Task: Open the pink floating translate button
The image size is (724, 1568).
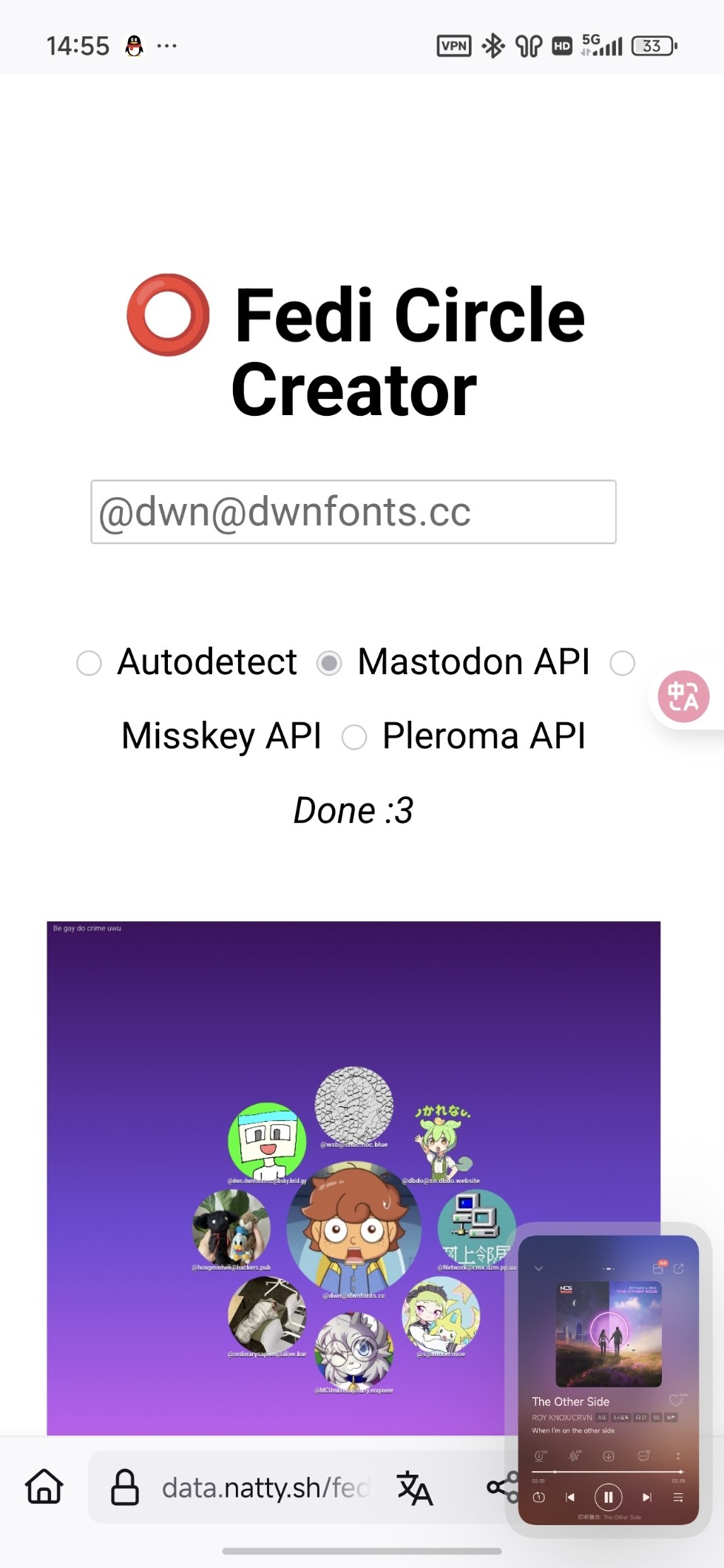Action: point(683,696)
